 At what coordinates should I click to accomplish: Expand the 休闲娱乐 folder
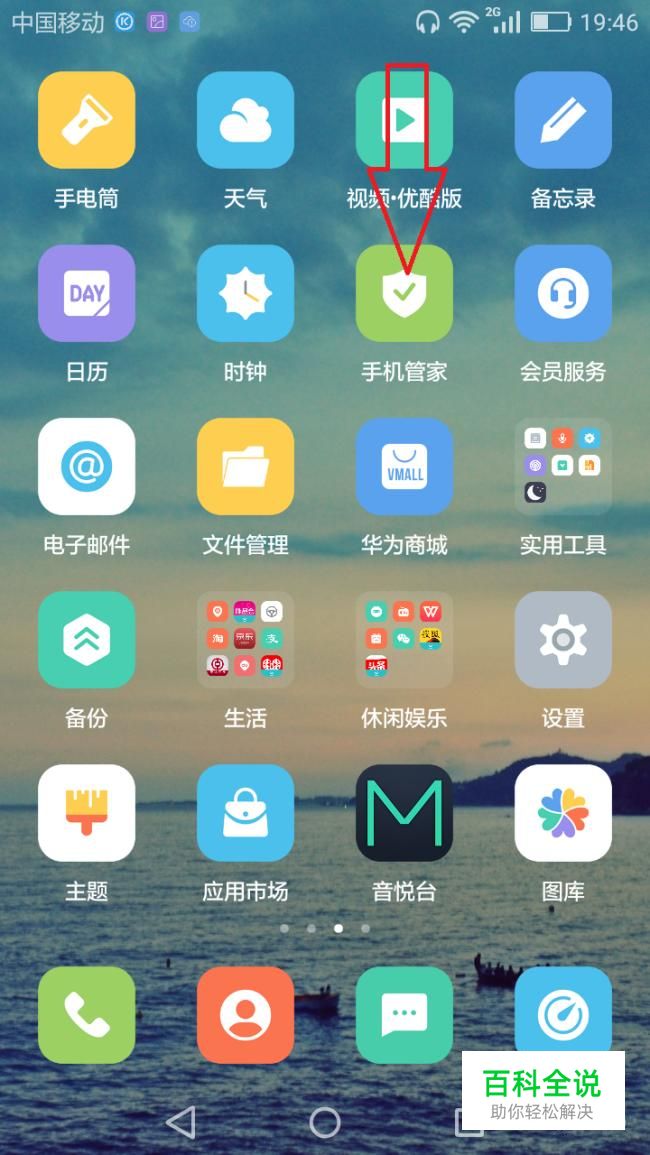[x=404, y=639]
